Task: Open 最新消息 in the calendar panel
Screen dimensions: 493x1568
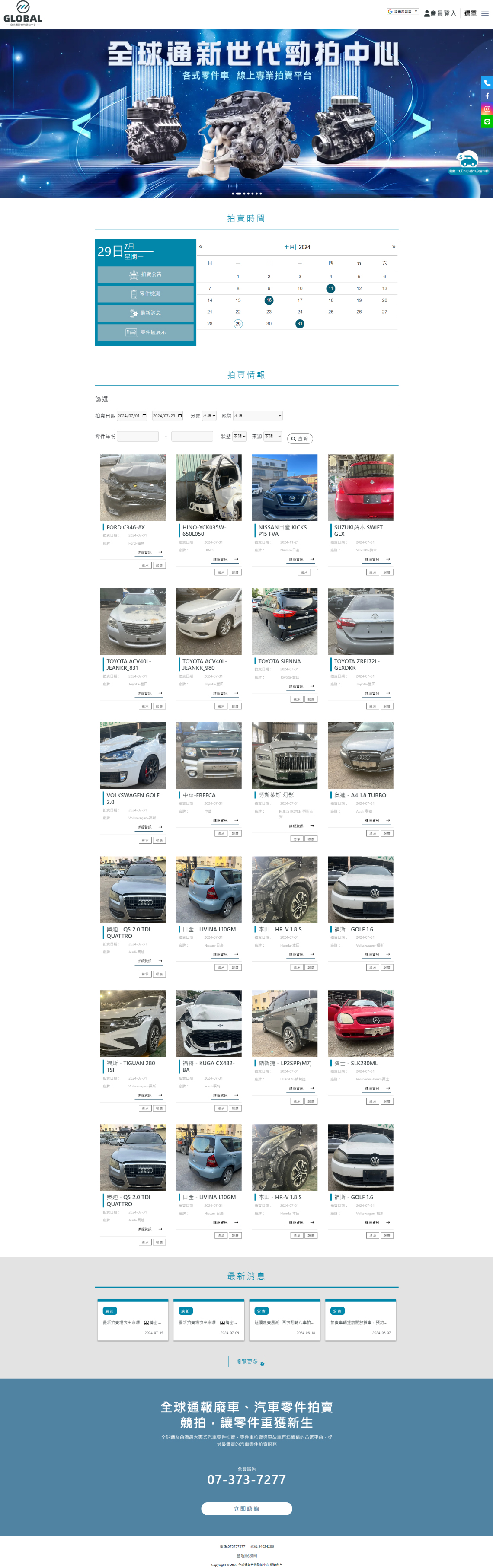Action: click(x=146, y=313)
